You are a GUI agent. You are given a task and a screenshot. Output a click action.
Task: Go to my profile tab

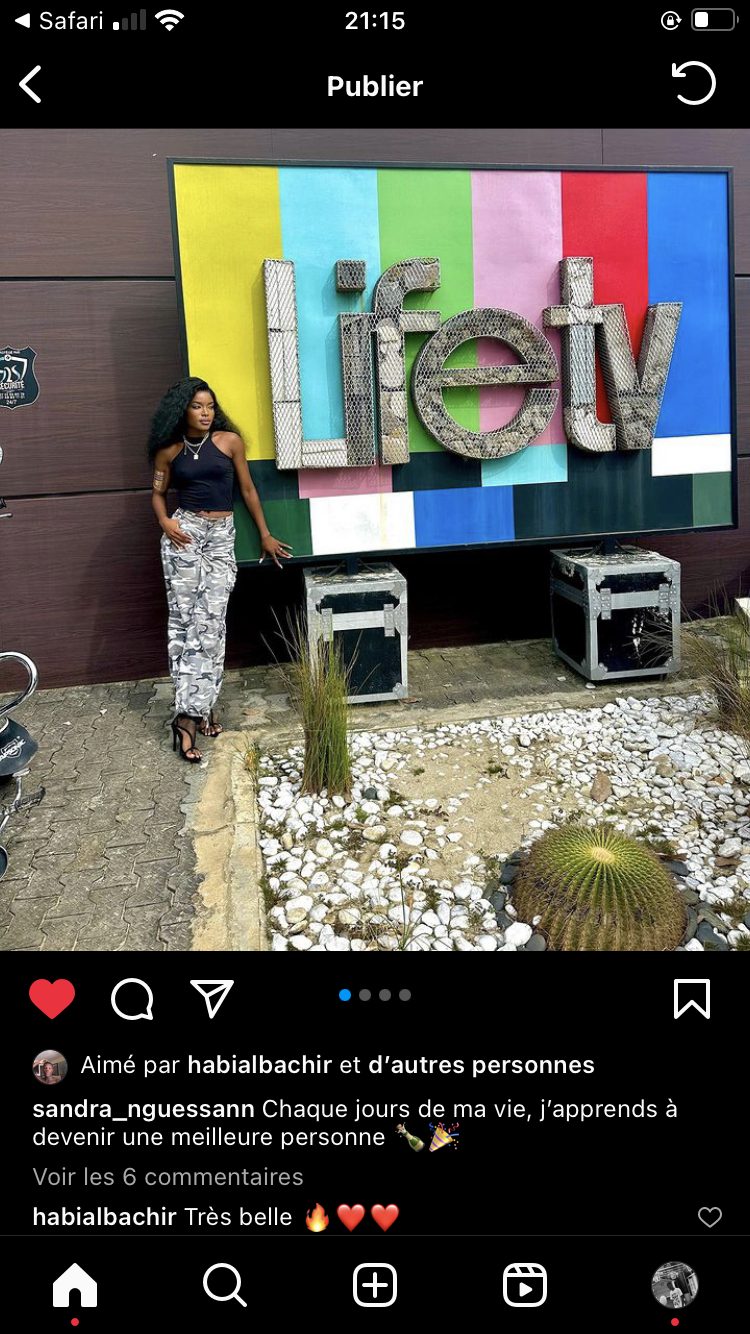click(x=675, y=1285)
